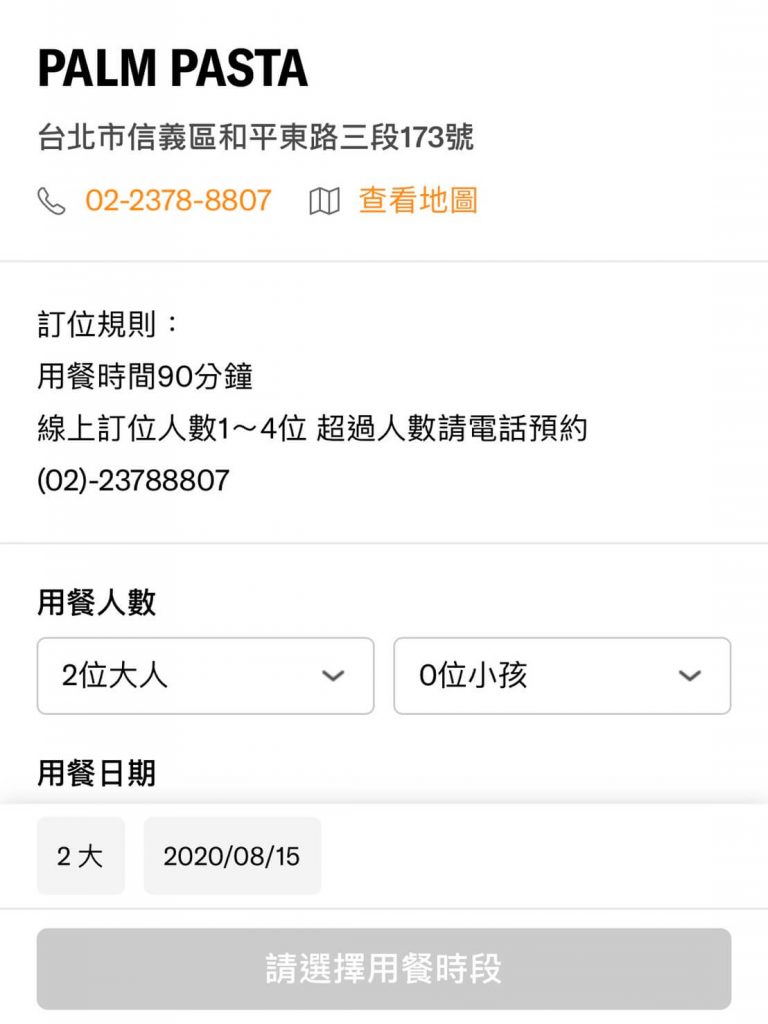Open the 查看地圖 map link
This screenshot has height=1024, width=768.
417,200
